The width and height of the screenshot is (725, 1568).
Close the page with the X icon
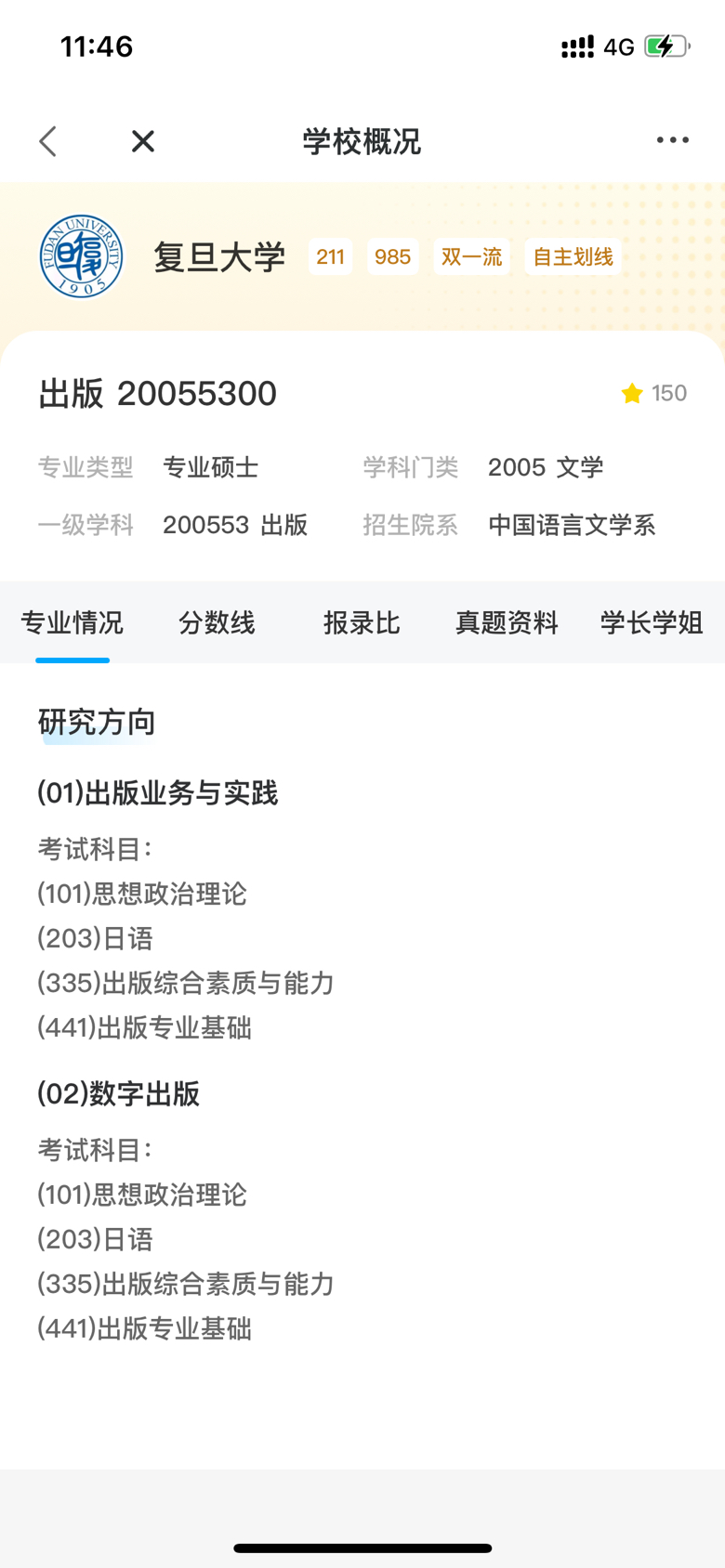coord(143,141)
